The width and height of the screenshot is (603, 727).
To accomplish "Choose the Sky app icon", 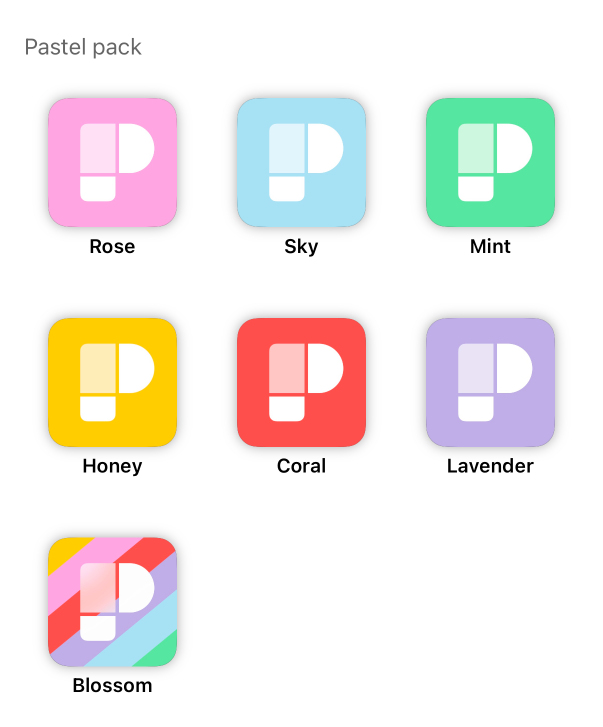I will 301,162.
